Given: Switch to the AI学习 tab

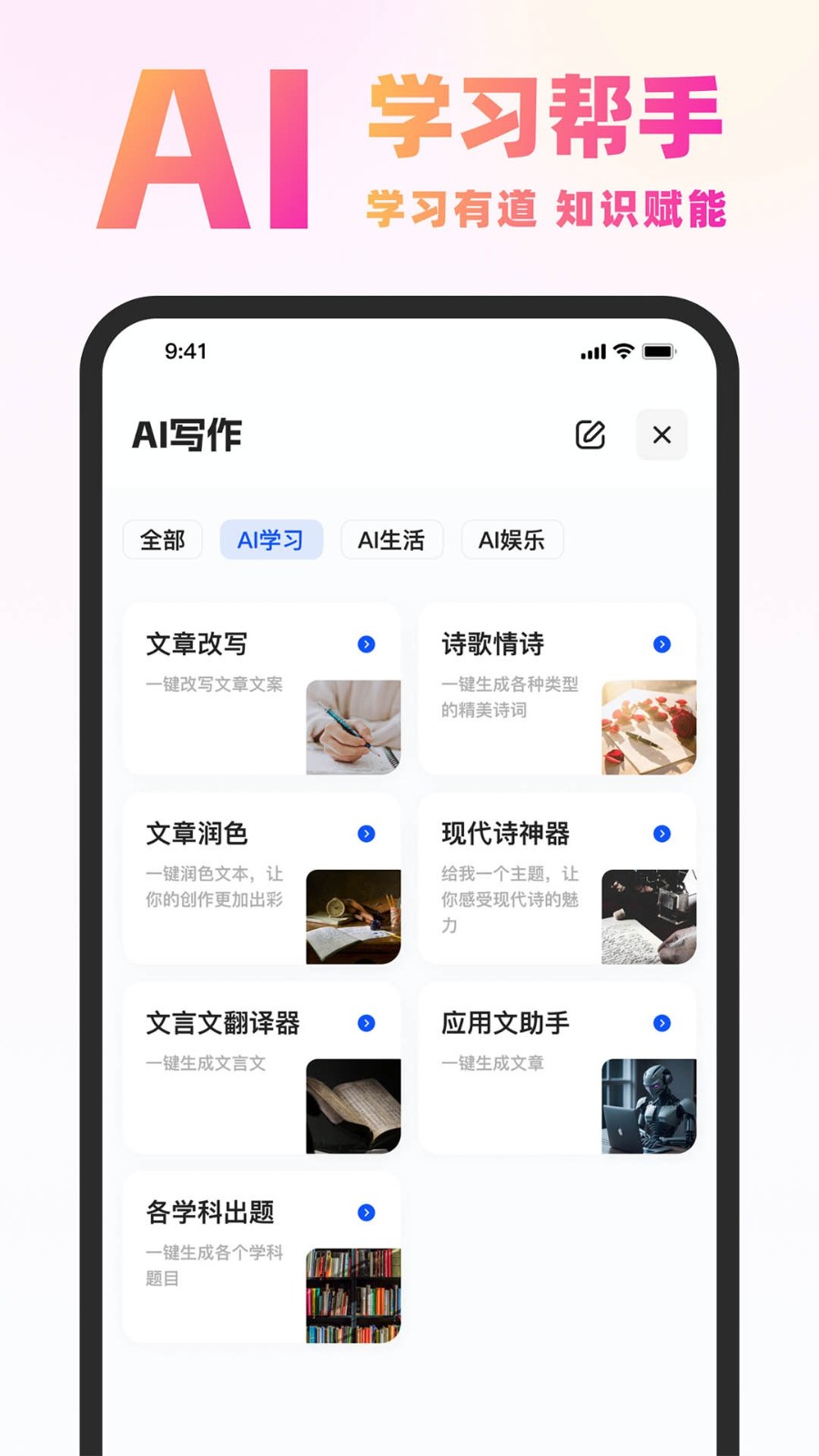Looking at the screenshot, I should (271, 540).
